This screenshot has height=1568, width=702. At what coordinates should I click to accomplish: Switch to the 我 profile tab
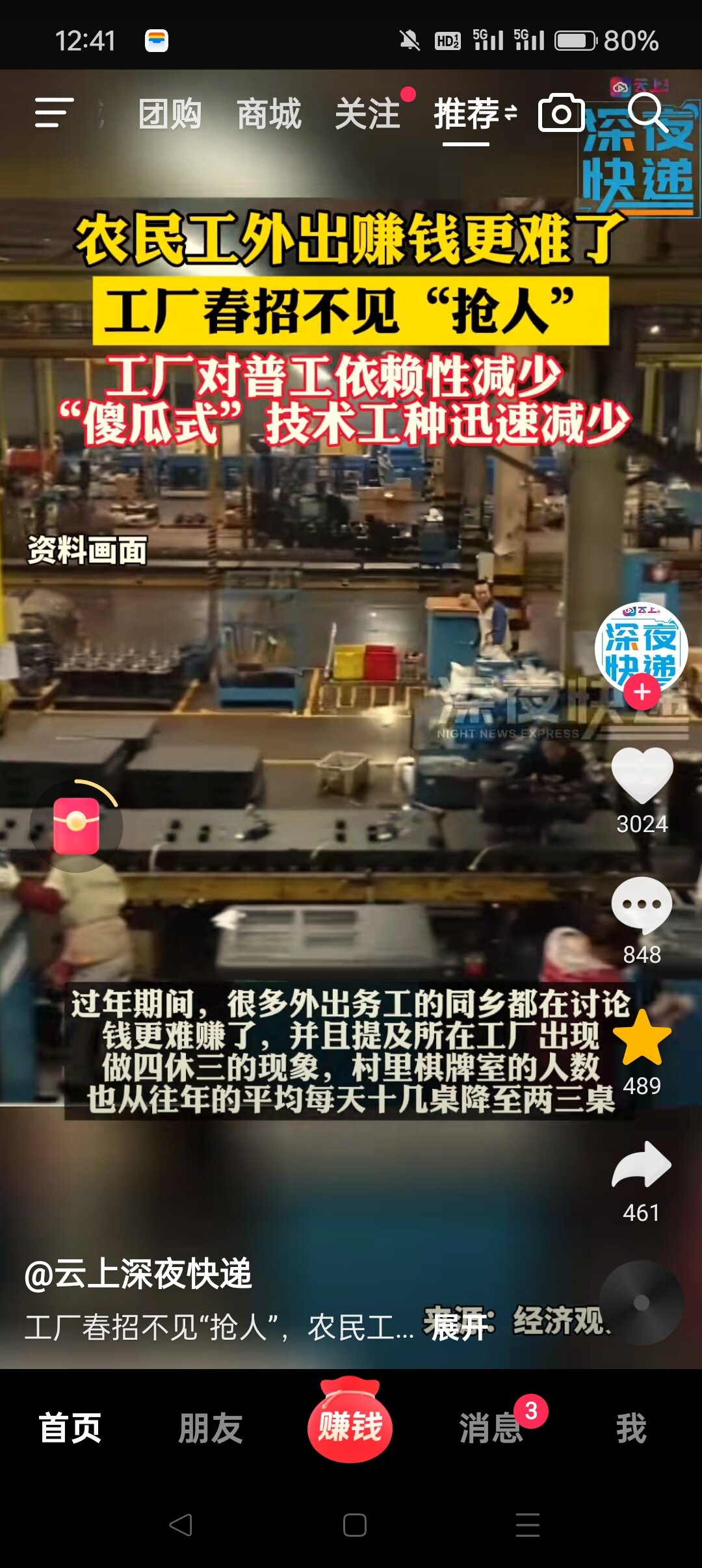631,1428
